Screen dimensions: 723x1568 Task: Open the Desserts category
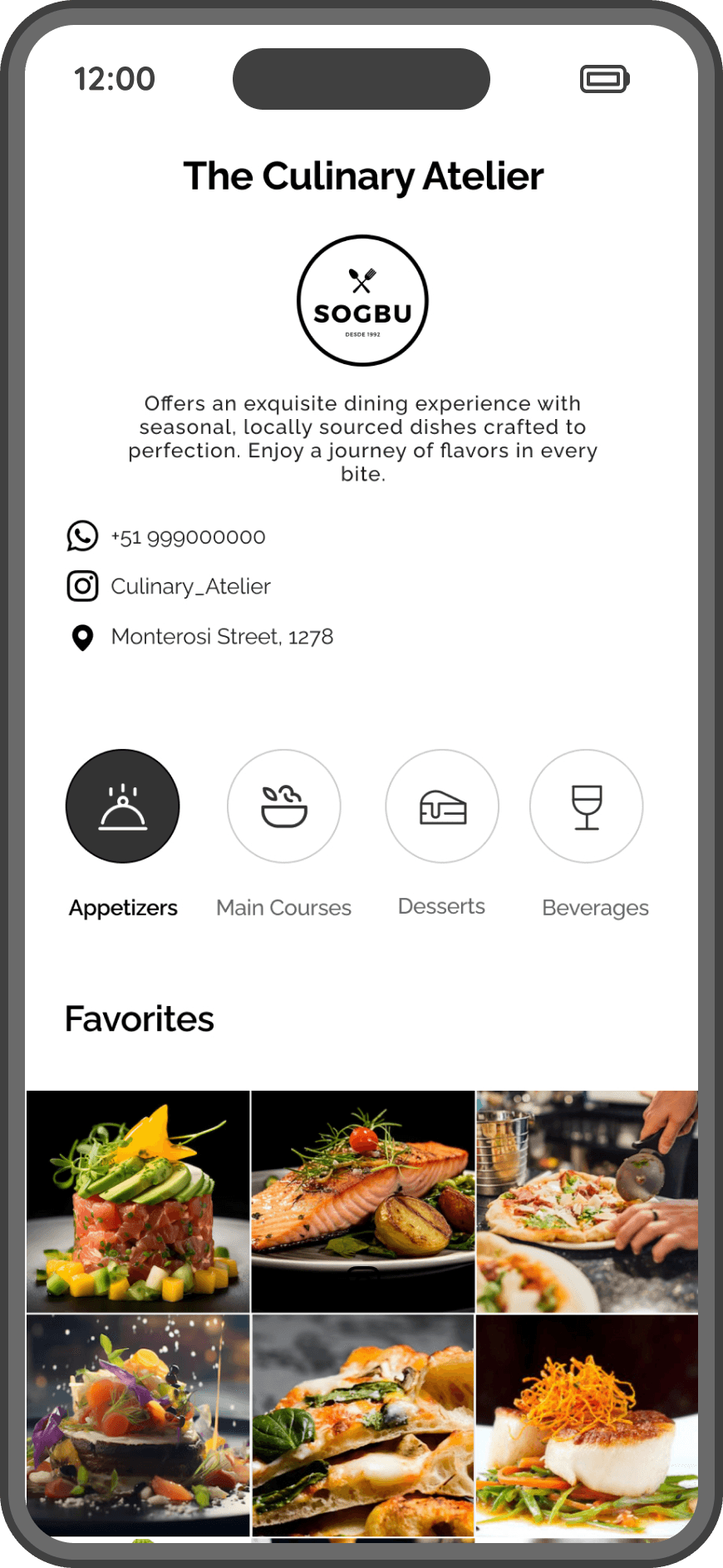[442, 806]
